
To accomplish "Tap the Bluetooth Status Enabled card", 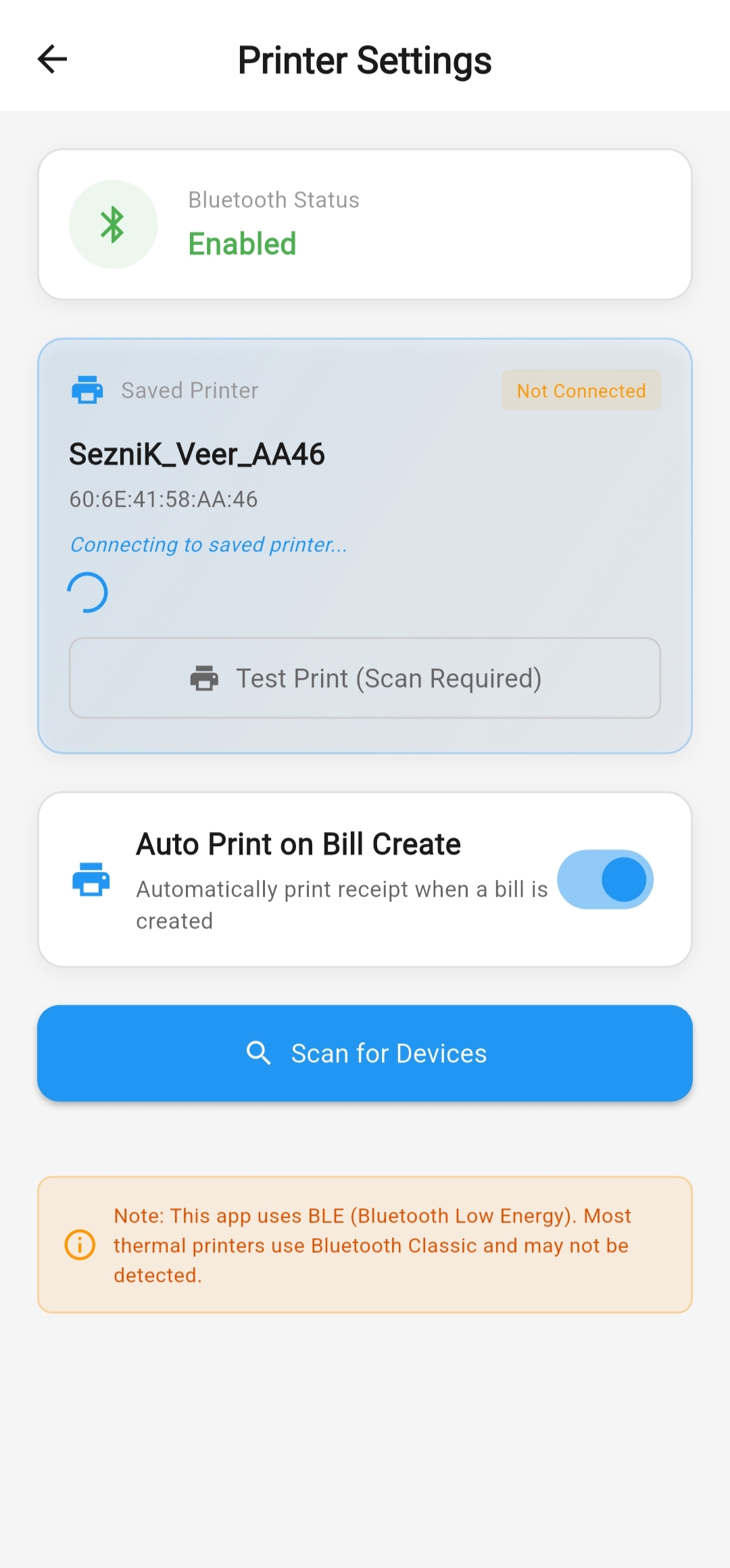I will [x=365, y=223].
